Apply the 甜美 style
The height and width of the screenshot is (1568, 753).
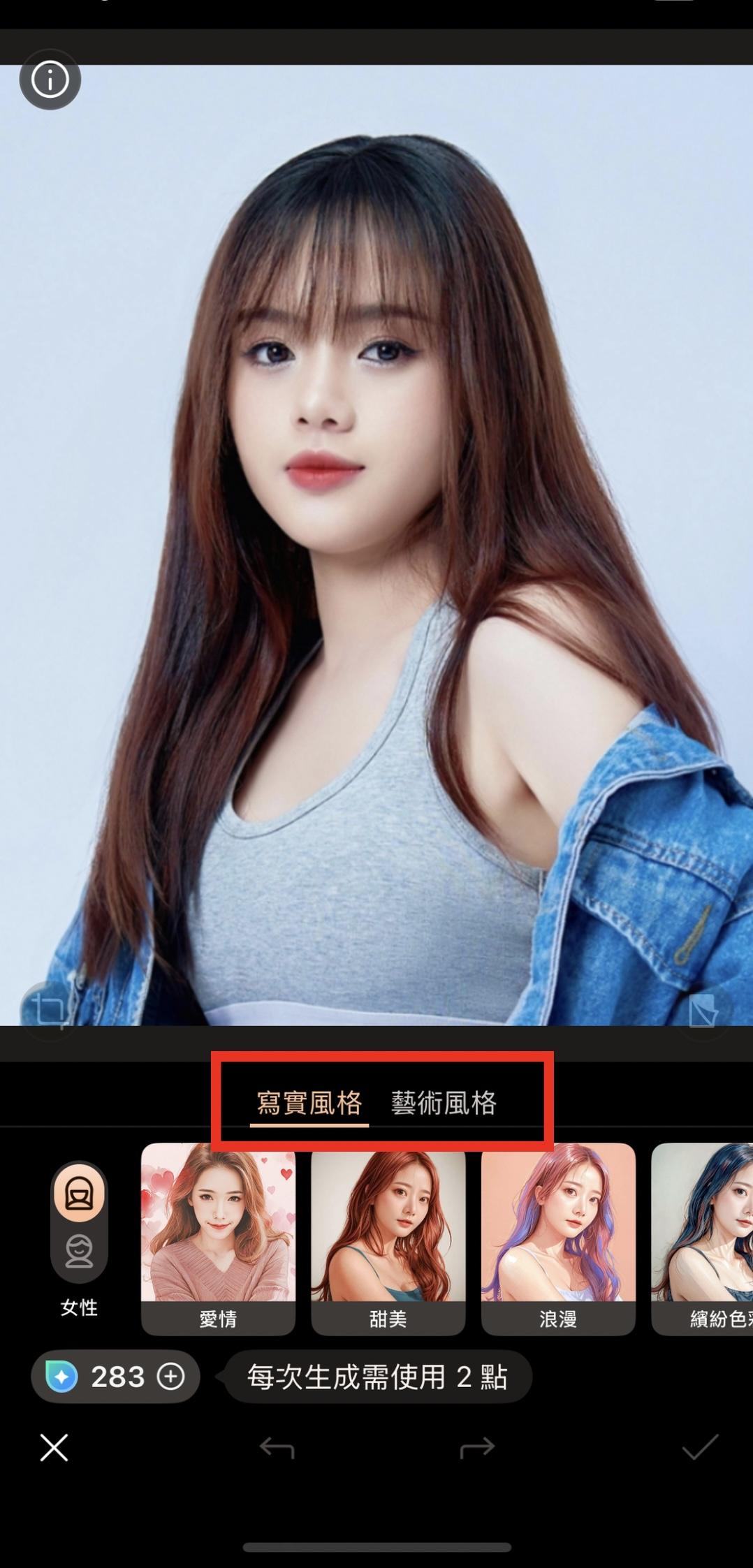(388, 1238)
